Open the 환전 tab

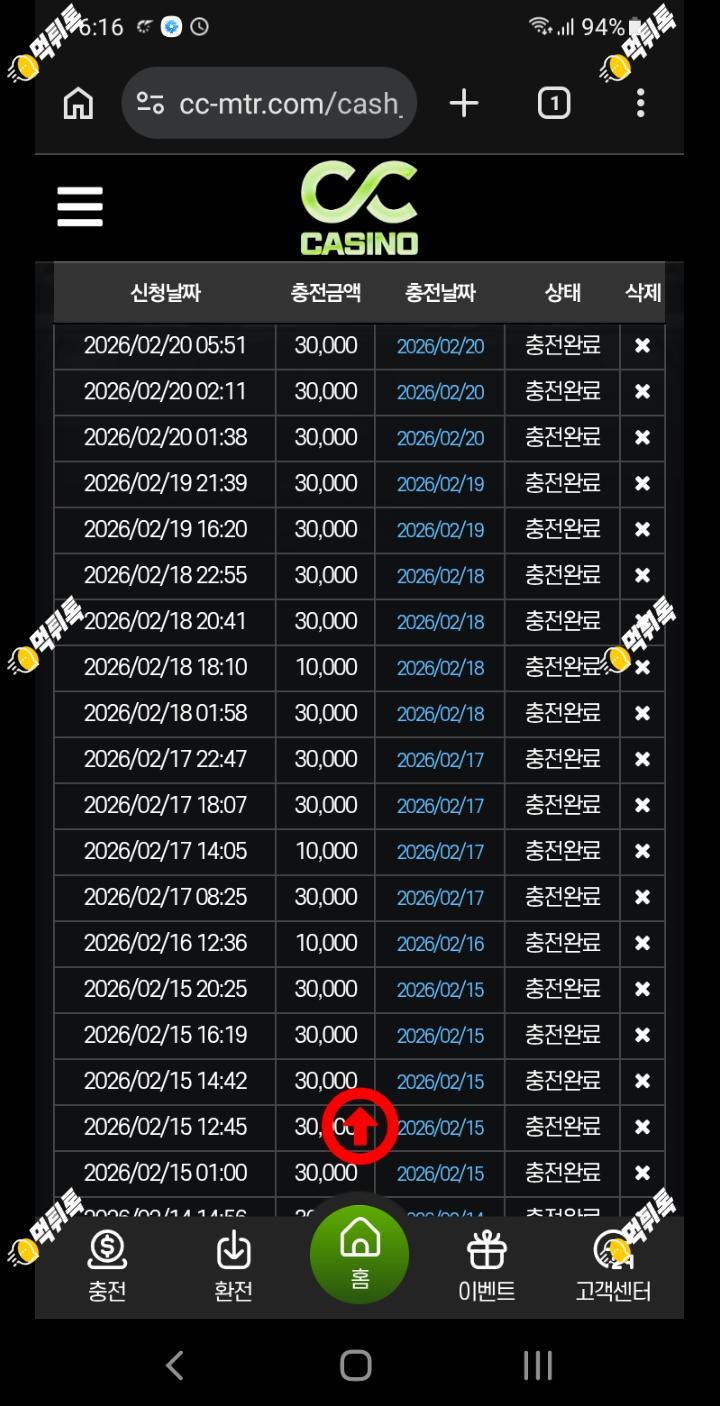[234, 1266]
